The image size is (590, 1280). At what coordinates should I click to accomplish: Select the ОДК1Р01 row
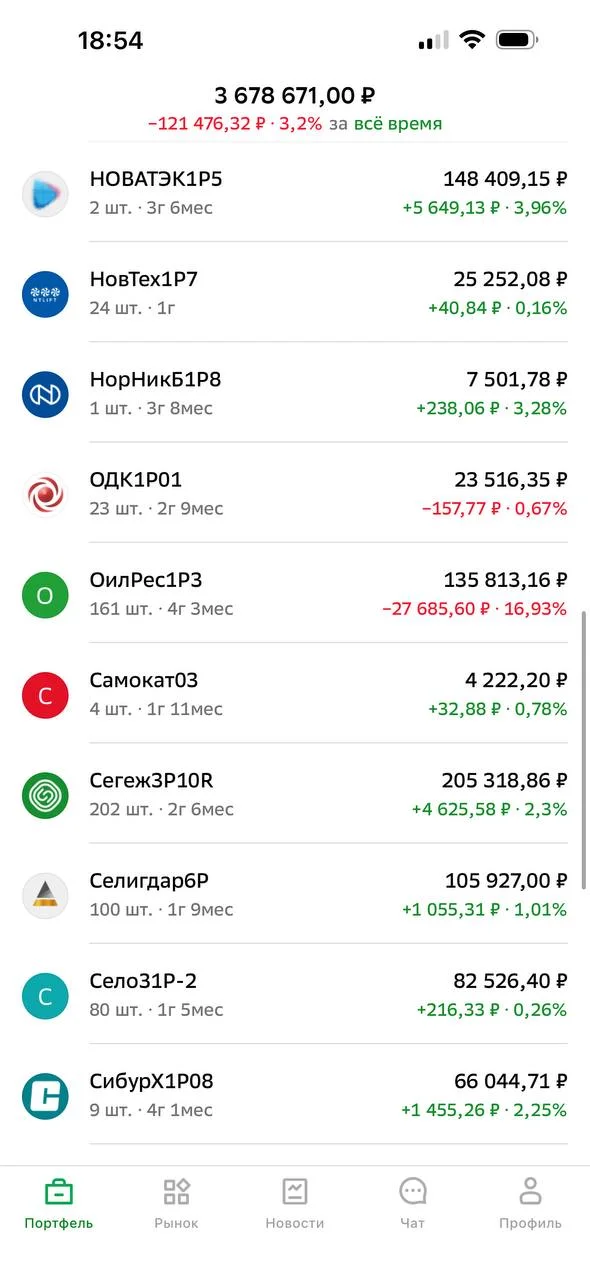[x=295, y=493]
